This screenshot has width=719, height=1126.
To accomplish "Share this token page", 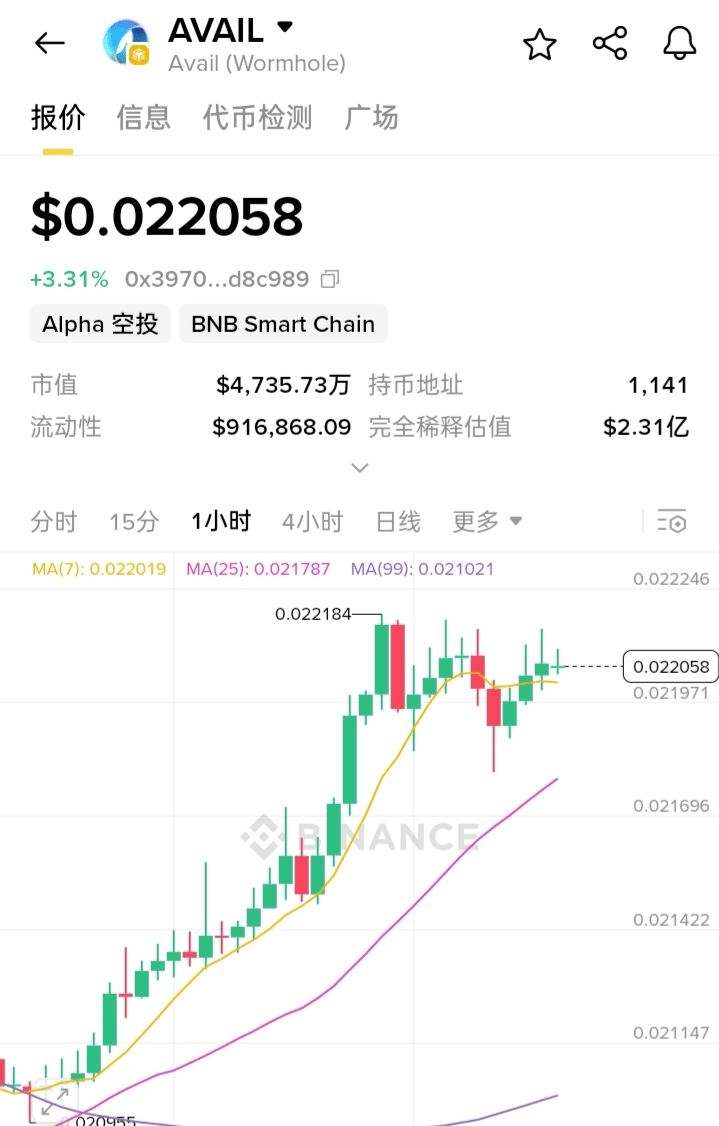I will 610,44.
